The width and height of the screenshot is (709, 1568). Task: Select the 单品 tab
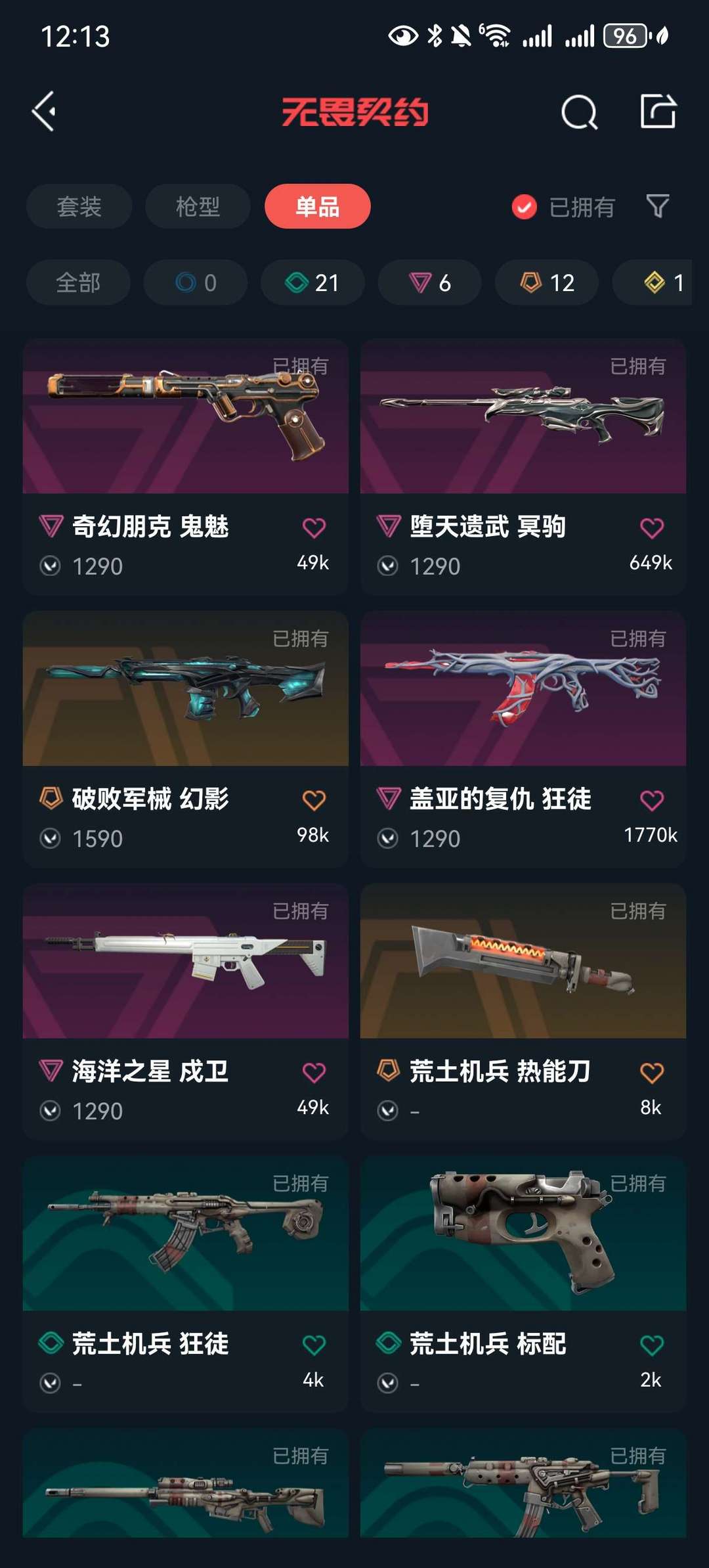click(x=317, y=206)
